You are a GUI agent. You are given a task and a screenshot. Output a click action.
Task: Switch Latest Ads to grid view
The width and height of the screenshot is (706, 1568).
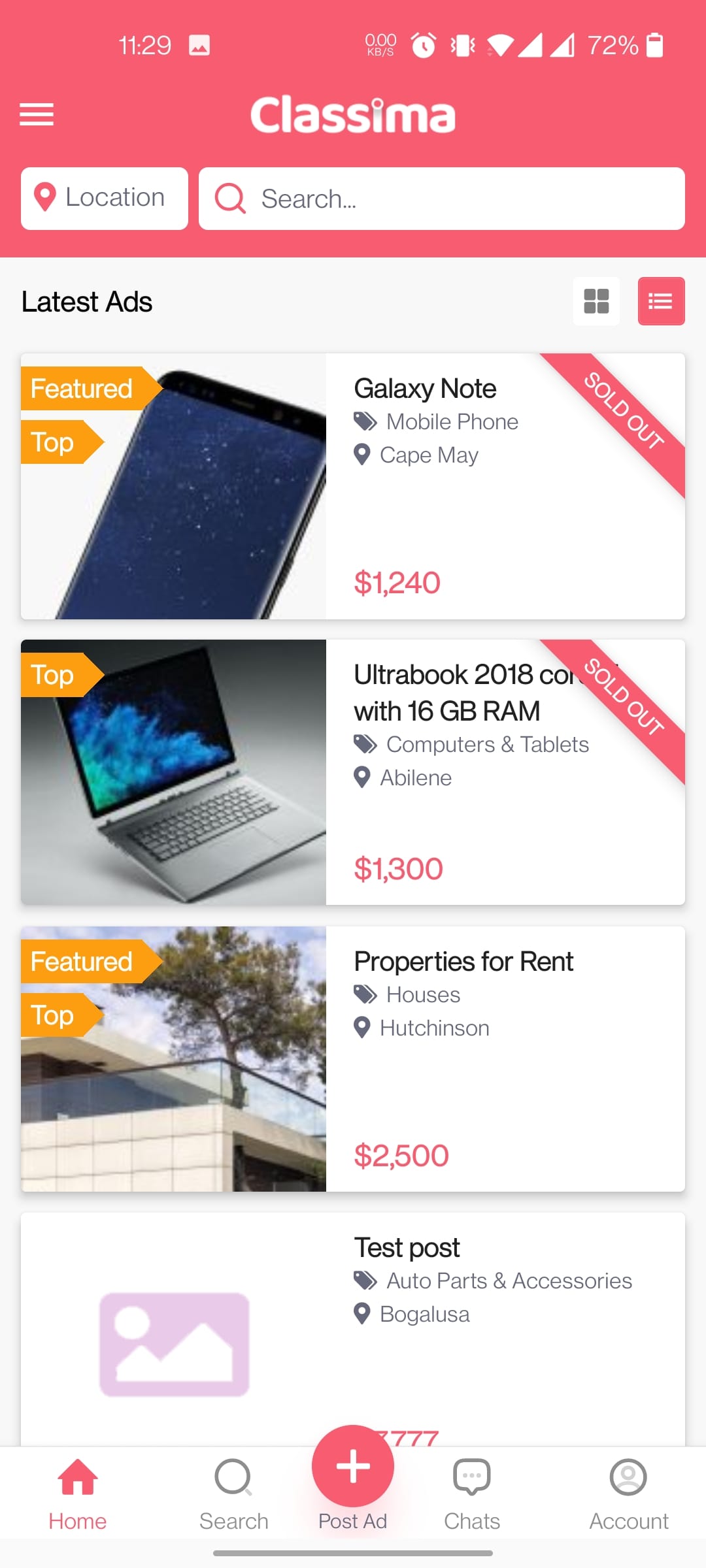(x=596, y=301)
